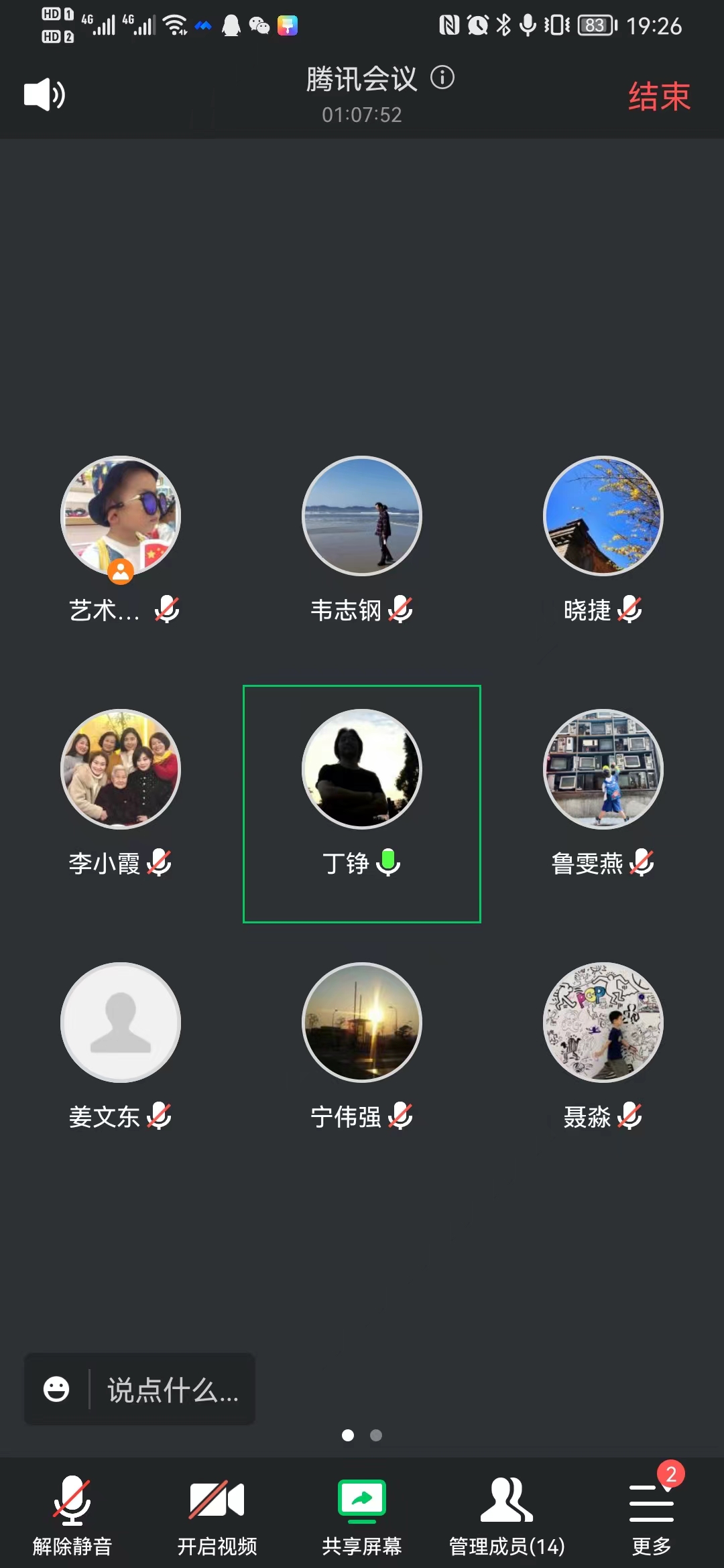The height and width of the screenshot is (1568, 724).
Task: Open the meeting info icon
Action: (x=442, y=78)
